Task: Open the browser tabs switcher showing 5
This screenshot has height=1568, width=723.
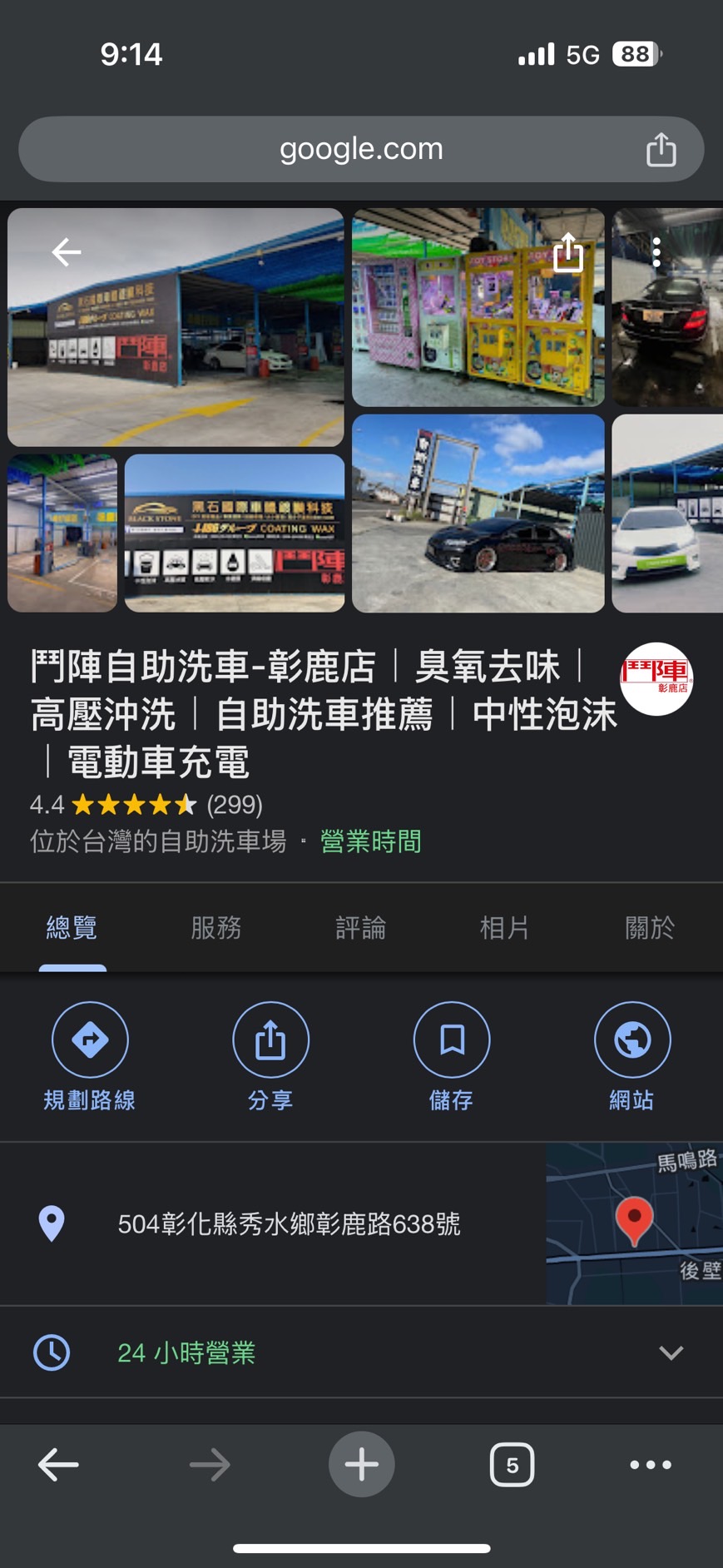Action: tap(512, 1465)
